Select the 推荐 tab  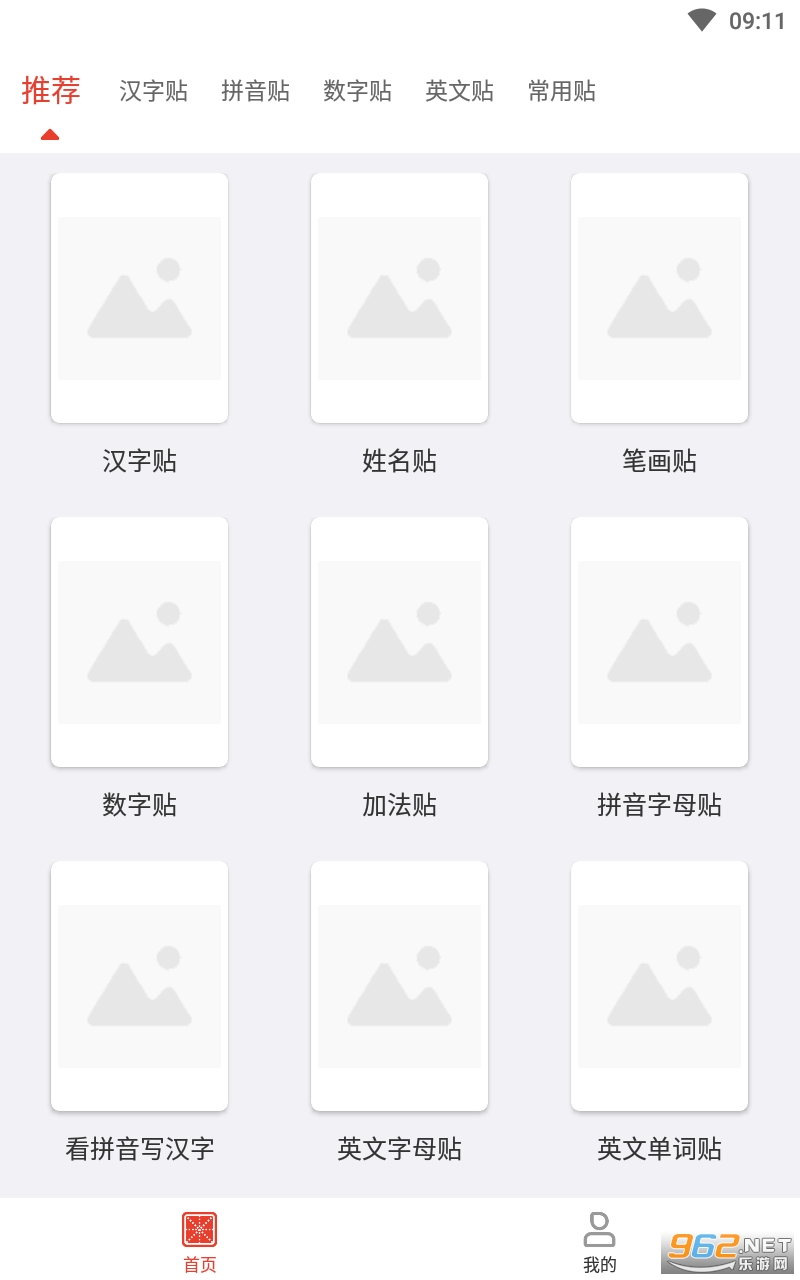(51, 90)
